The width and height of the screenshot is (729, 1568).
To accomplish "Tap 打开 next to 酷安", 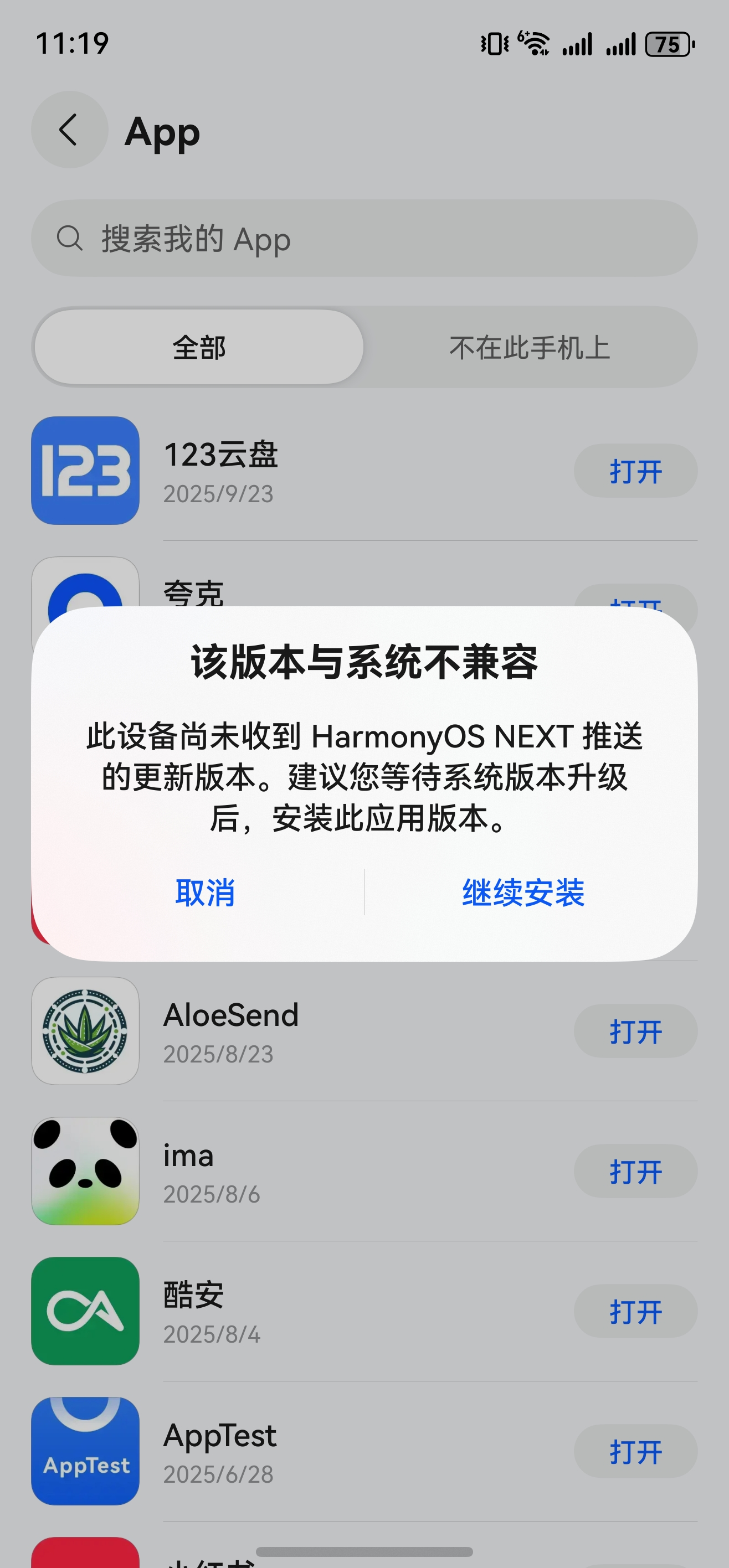I will click(635, 1311).
